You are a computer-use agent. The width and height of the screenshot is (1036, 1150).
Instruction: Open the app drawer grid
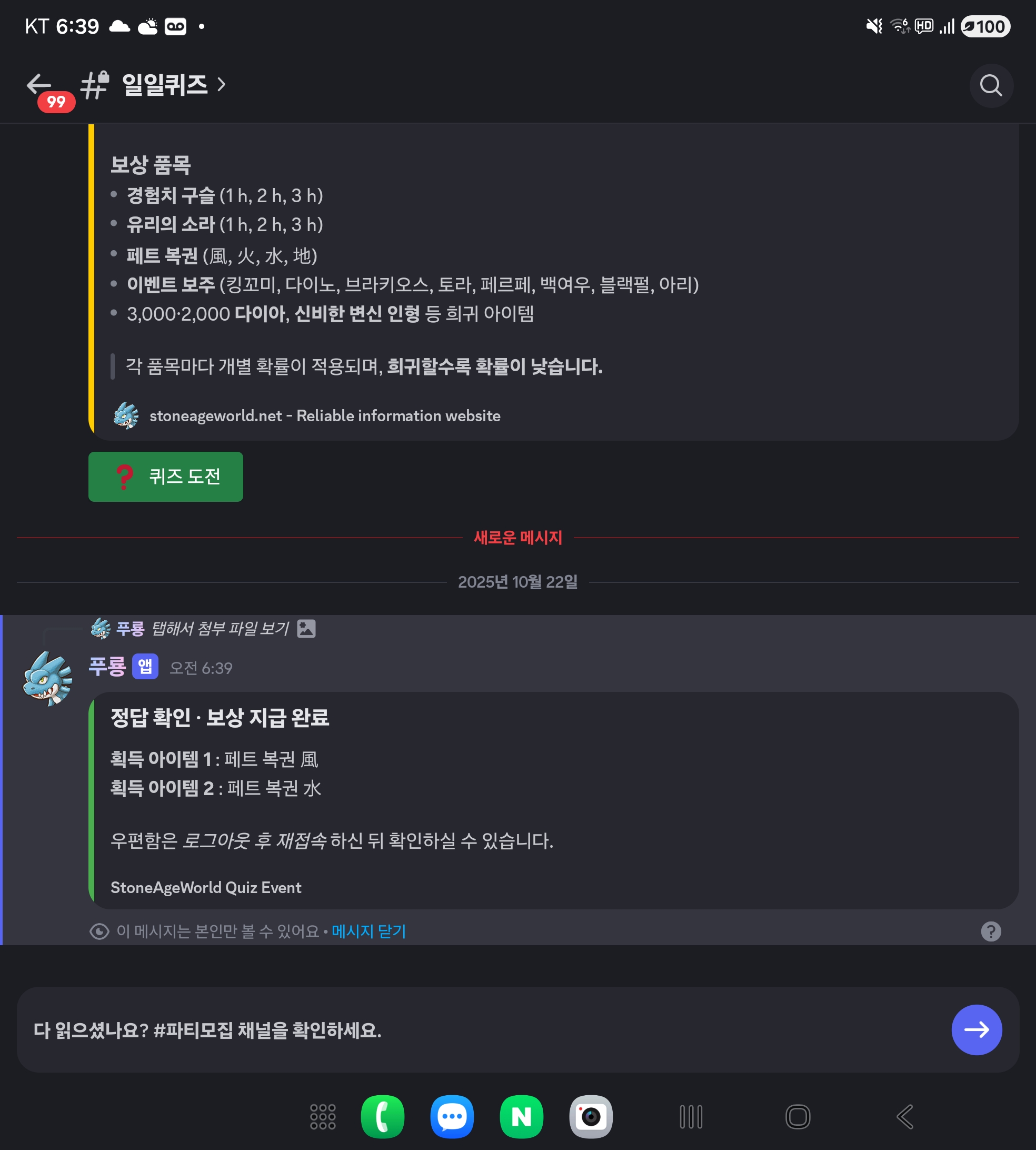323,1116
